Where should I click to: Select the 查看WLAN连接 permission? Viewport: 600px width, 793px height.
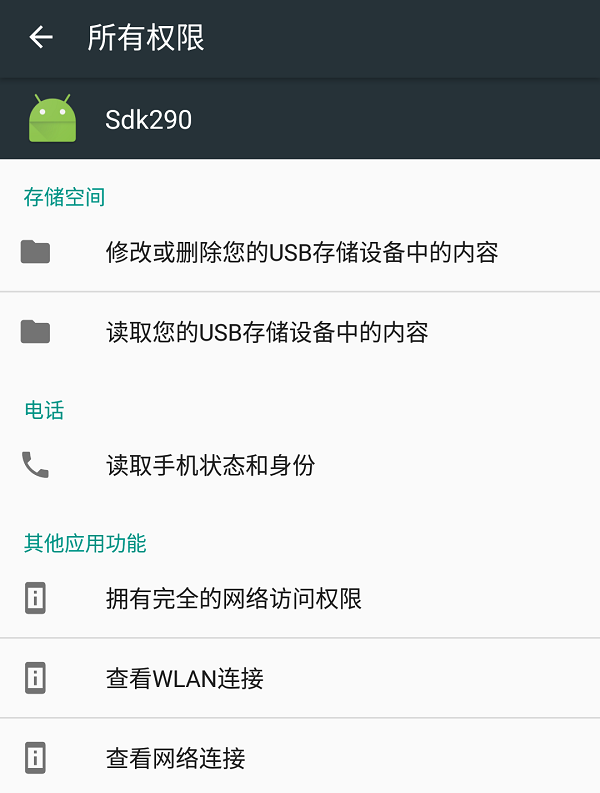[x=185, y=679]
